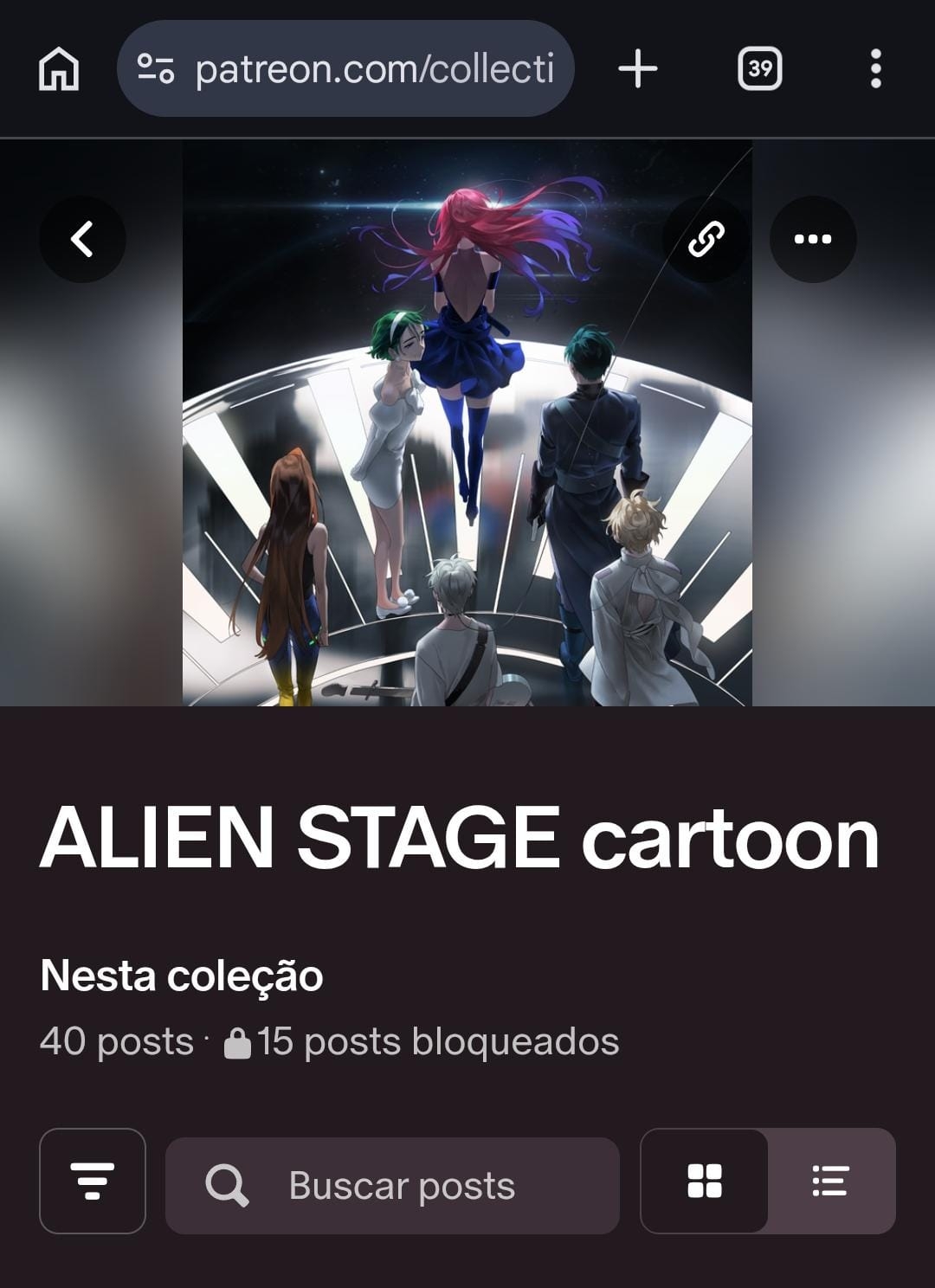Open the browser three-dot menu
935x1288 pixels.
tap(875, 68)
